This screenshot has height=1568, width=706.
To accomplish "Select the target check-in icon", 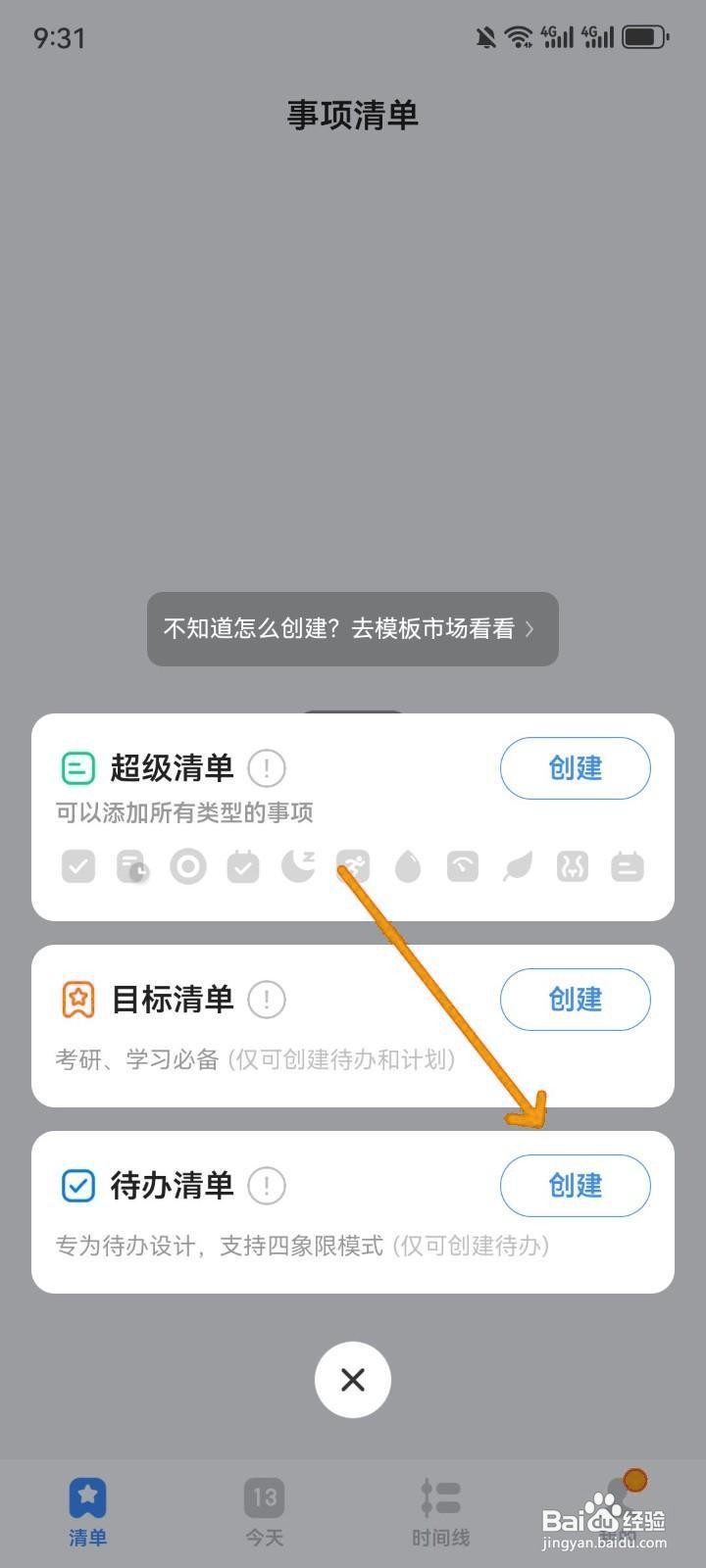I will [x=188, y=866].
